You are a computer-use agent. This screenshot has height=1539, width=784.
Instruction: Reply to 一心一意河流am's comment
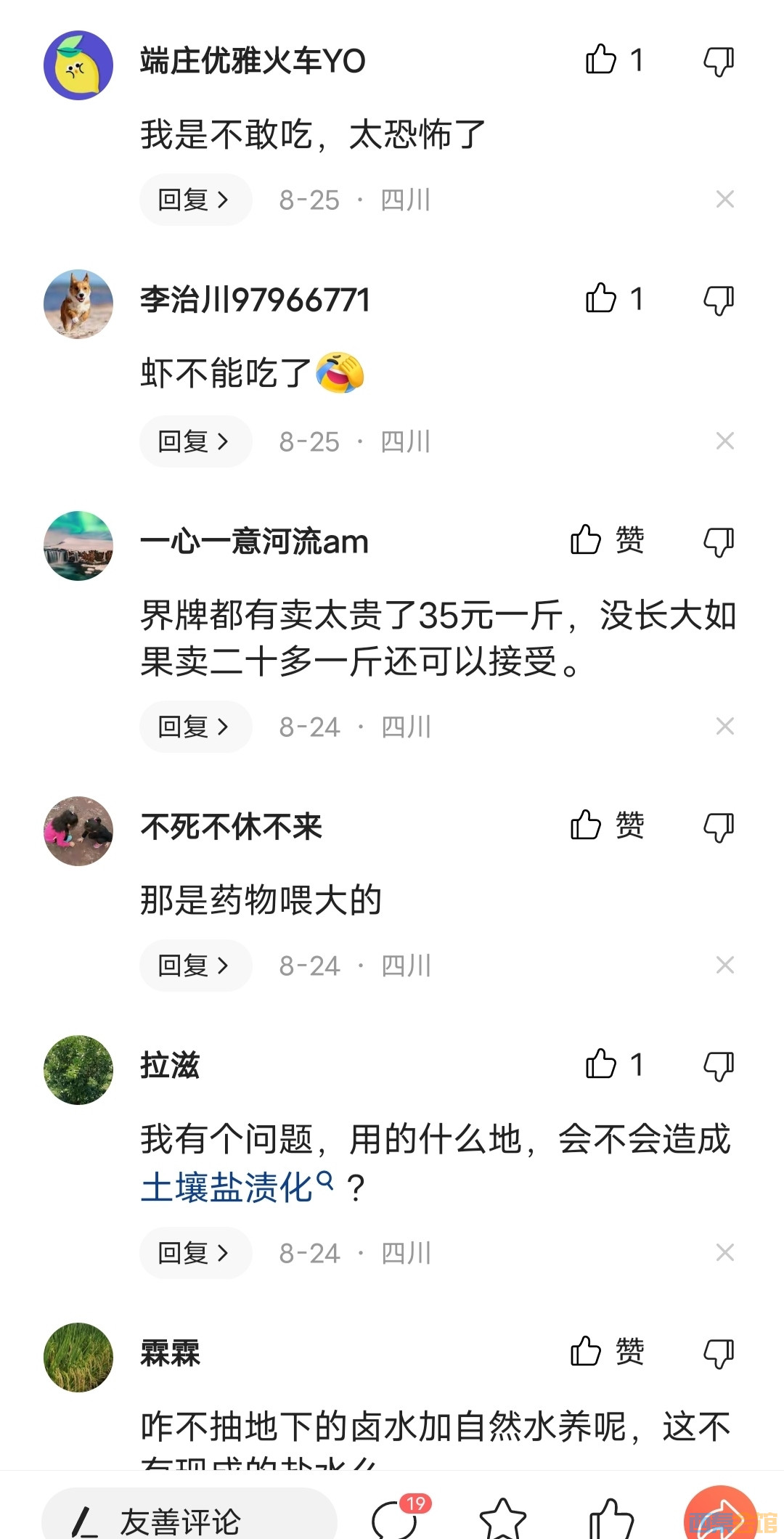(x=195, y=726)
